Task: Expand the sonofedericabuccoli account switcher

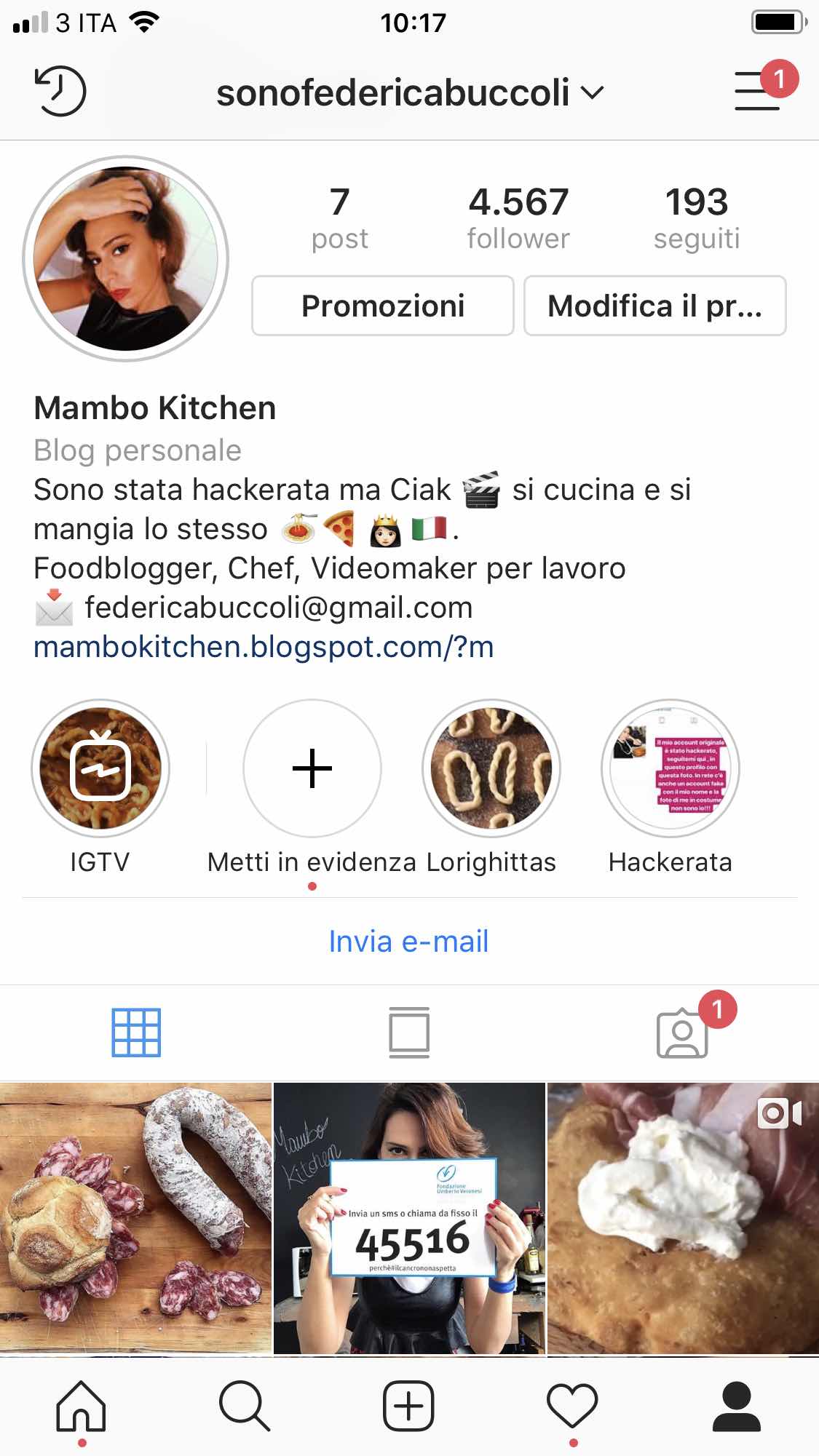Action: coord(410,93)
